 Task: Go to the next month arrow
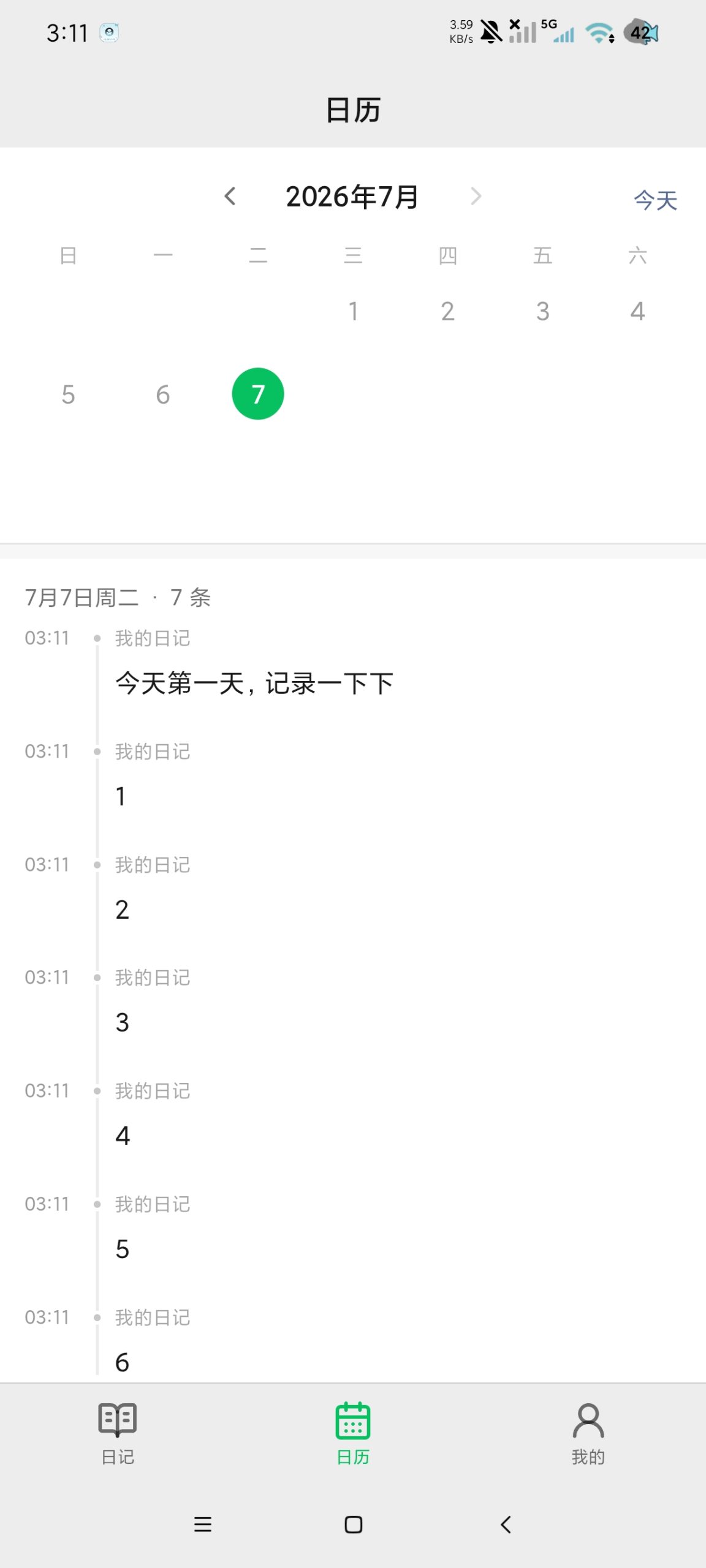[476, 197]
